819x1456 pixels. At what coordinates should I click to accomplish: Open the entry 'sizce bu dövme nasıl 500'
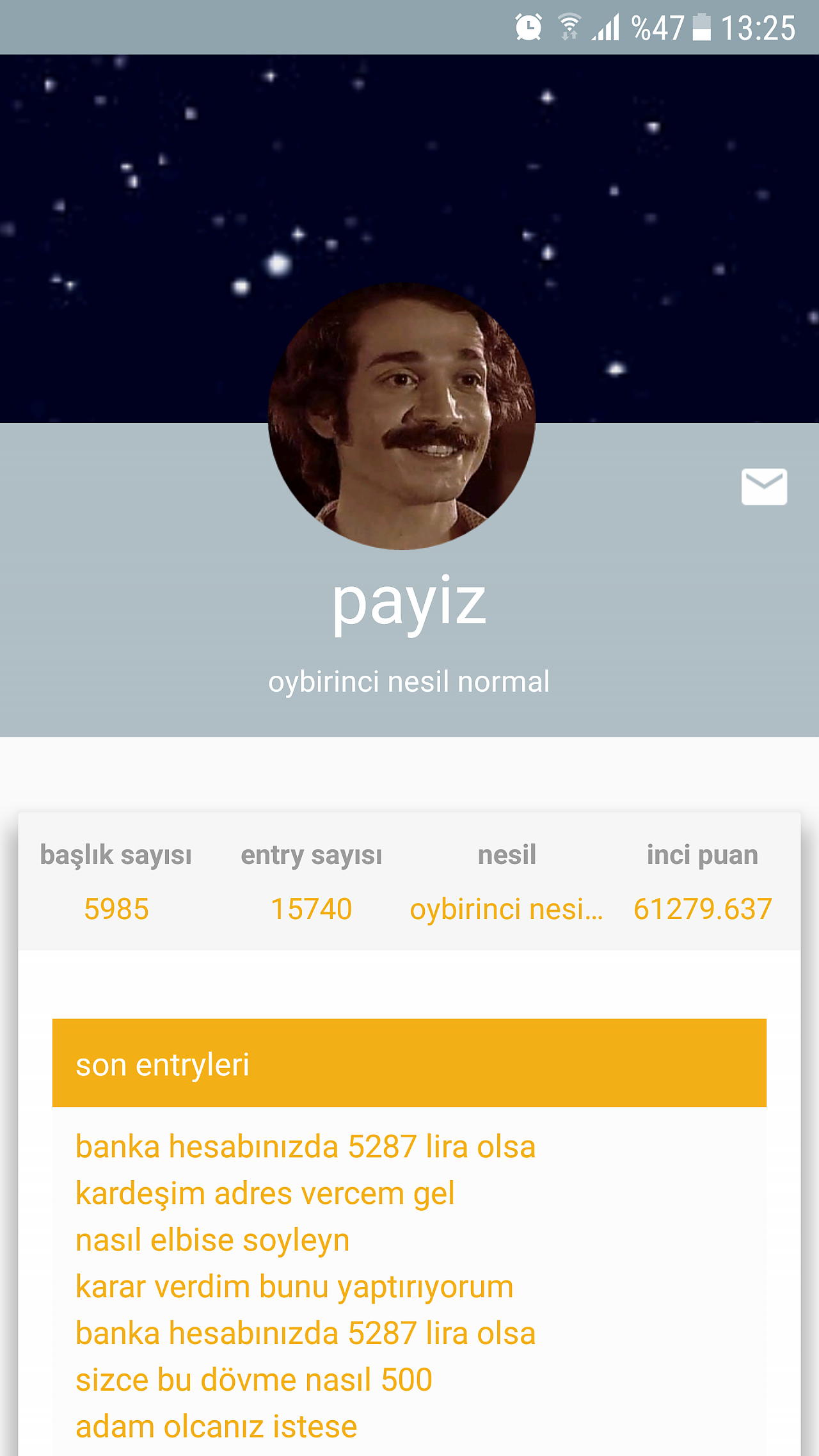[x=254, y=1380]
